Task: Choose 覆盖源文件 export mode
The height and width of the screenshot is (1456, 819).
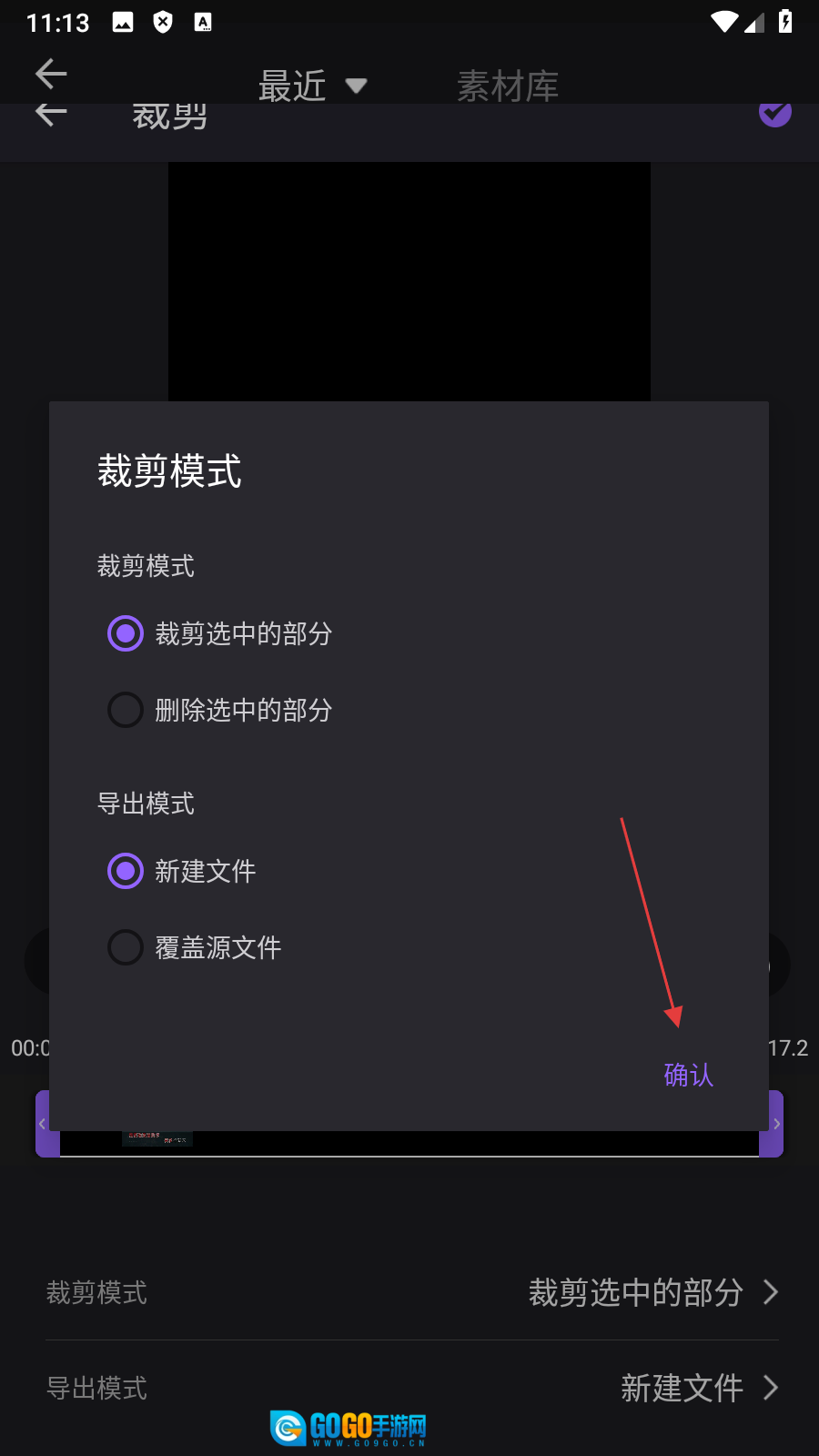Action: pos(126,947)
